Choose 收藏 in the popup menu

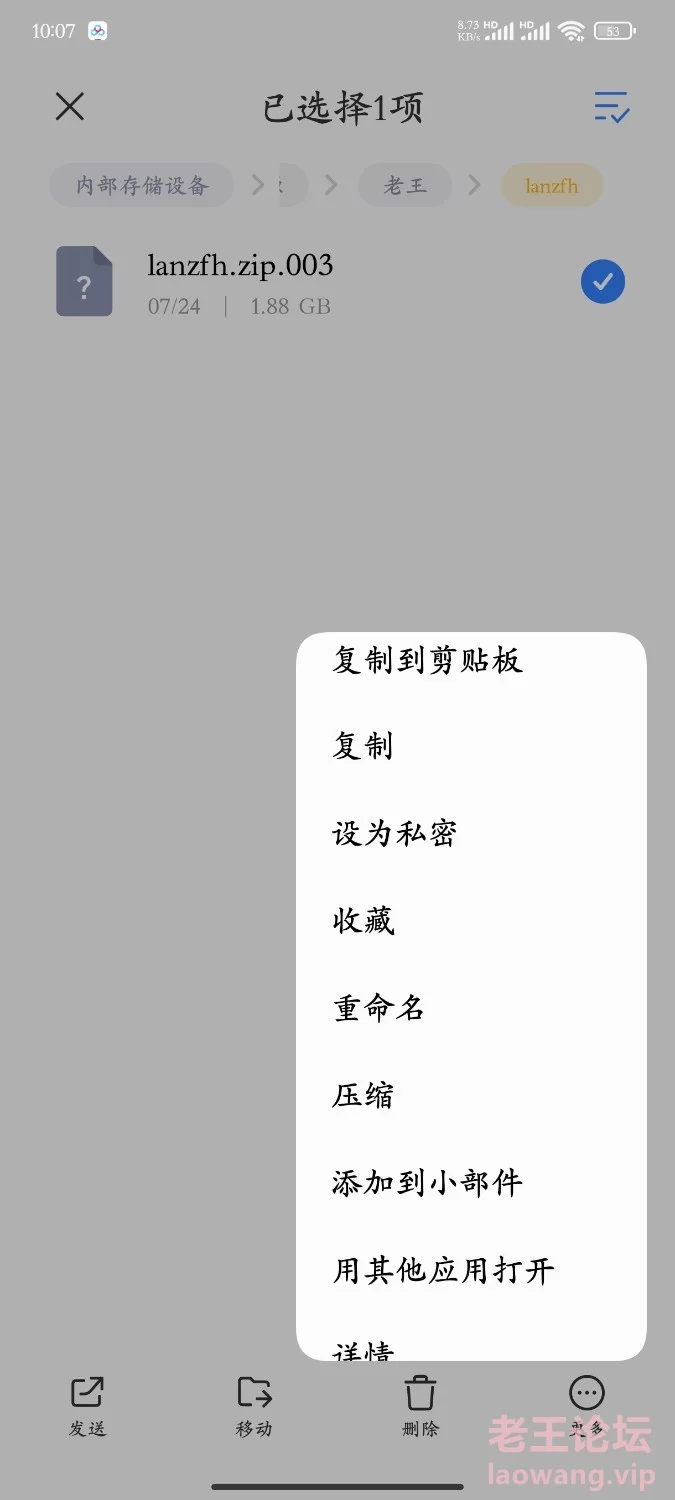(x=471, y=921)
